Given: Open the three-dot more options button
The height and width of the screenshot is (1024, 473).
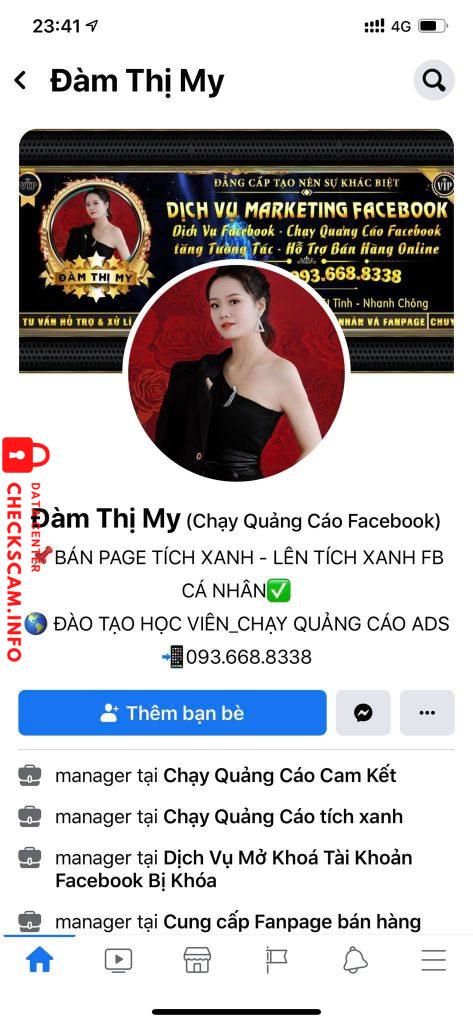Looking at the screenshot, I should pos(427,712).
